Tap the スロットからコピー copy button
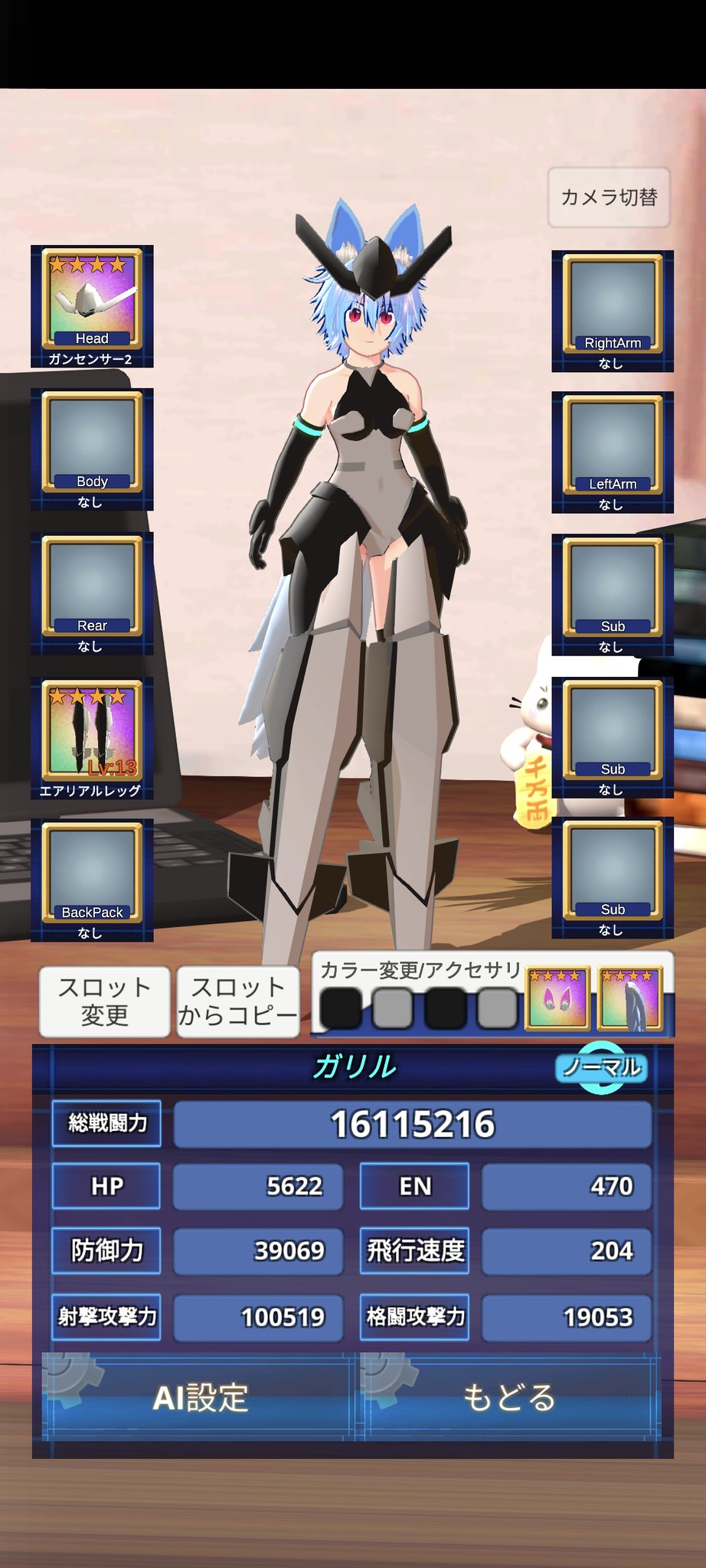This screenshot has height=1568, width=706. tap(237, 1001)
